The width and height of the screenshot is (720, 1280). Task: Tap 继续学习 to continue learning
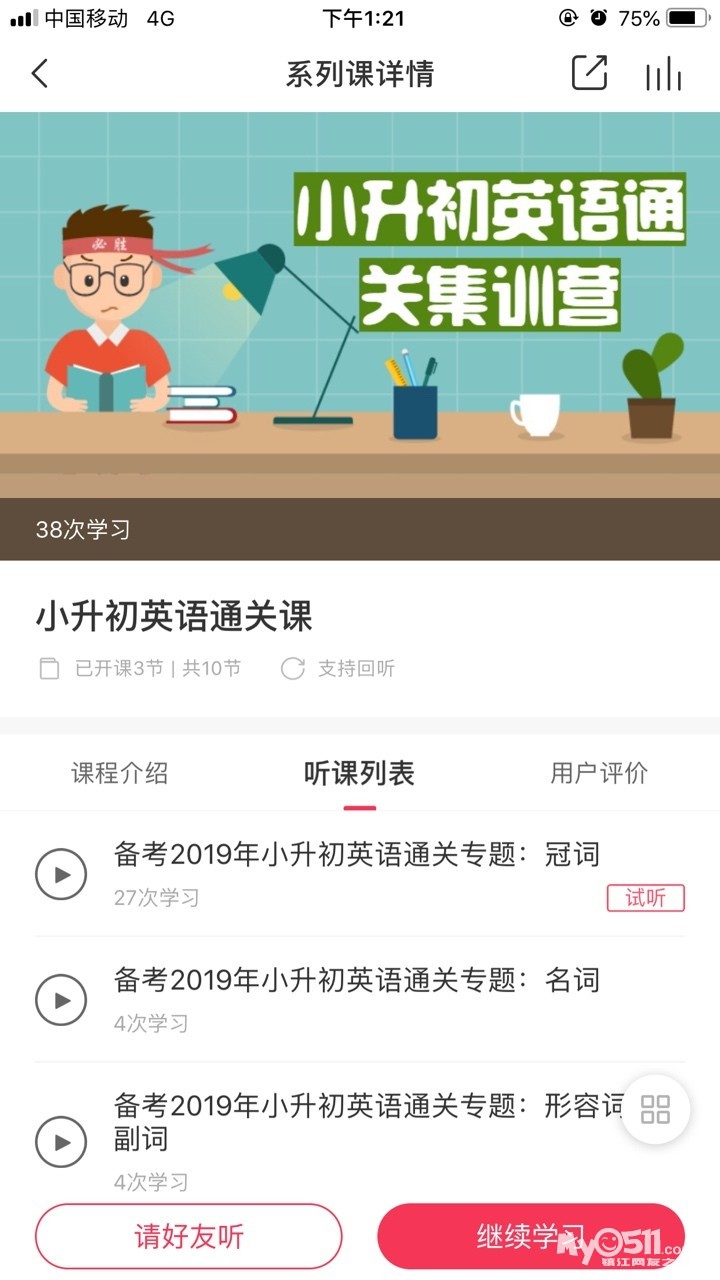pos(530,1237)
